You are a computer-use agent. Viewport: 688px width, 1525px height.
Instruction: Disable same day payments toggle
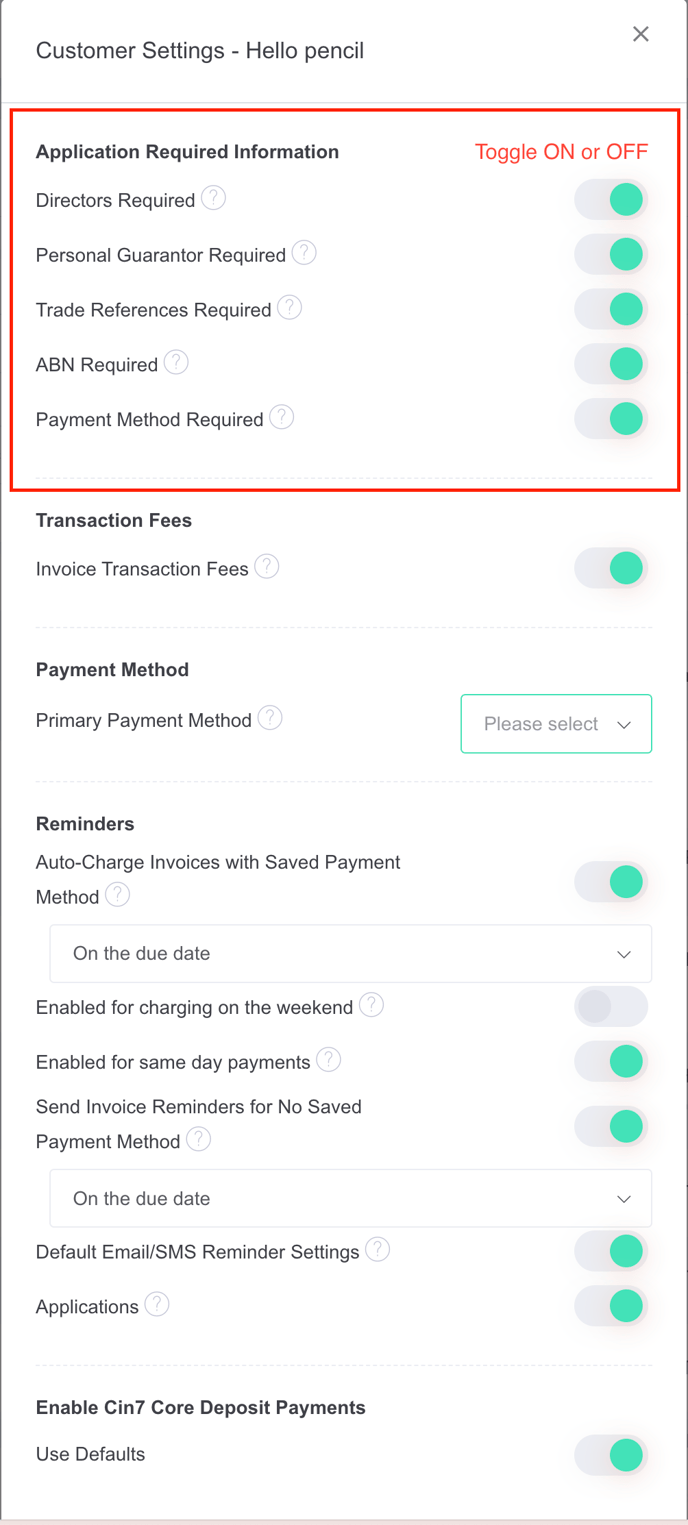611,1061
